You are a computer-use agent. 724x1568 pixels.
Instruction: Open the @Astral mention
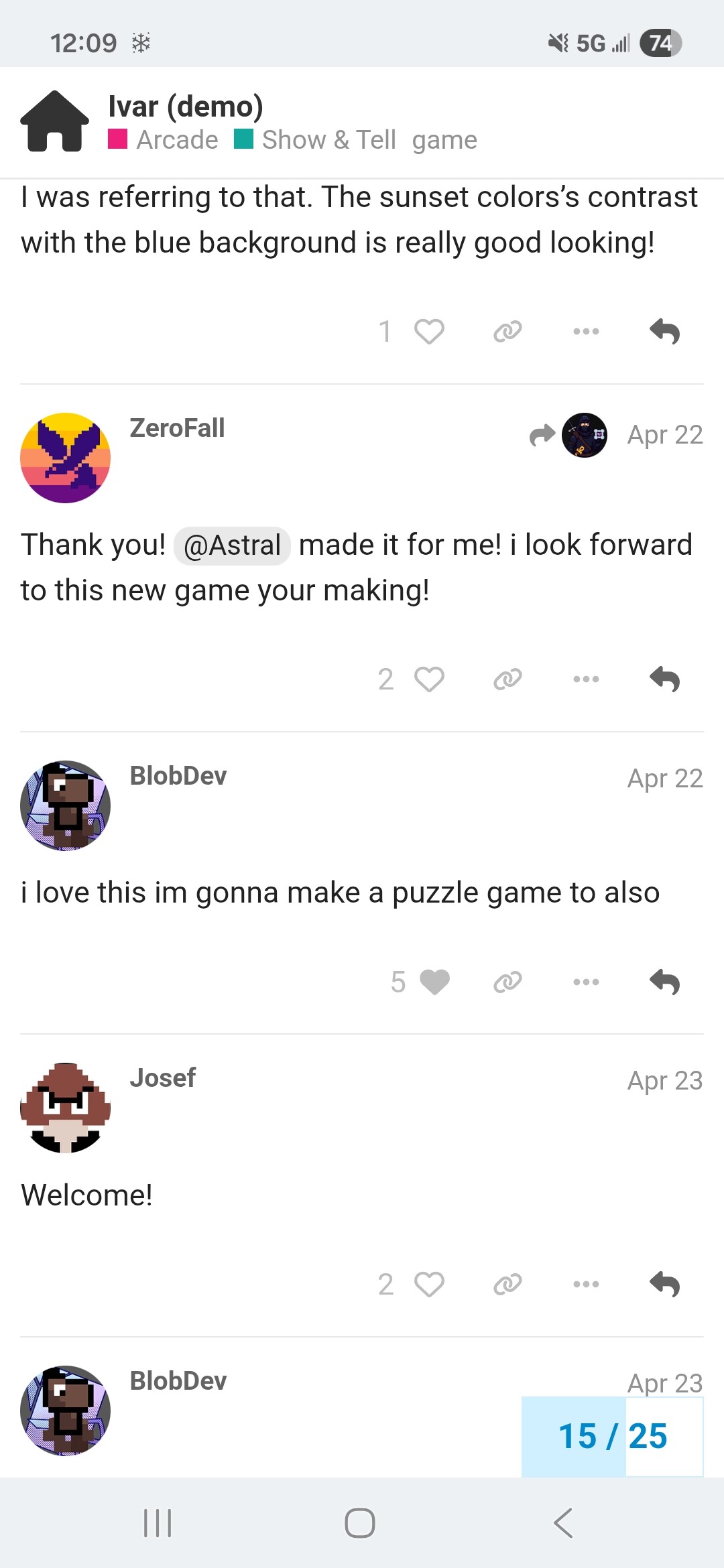pos(232,545)
